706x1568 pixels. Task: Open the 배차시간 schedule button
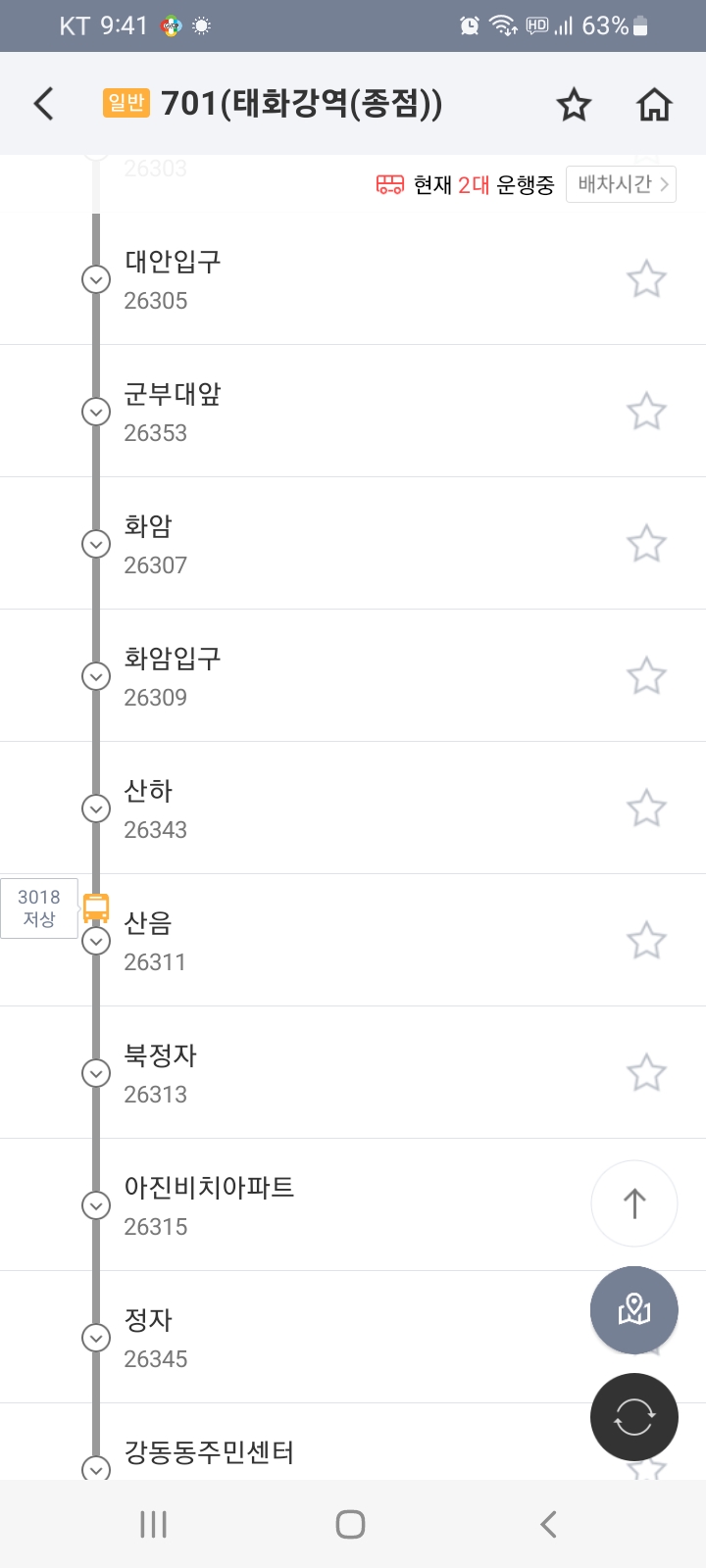[621, 184]
